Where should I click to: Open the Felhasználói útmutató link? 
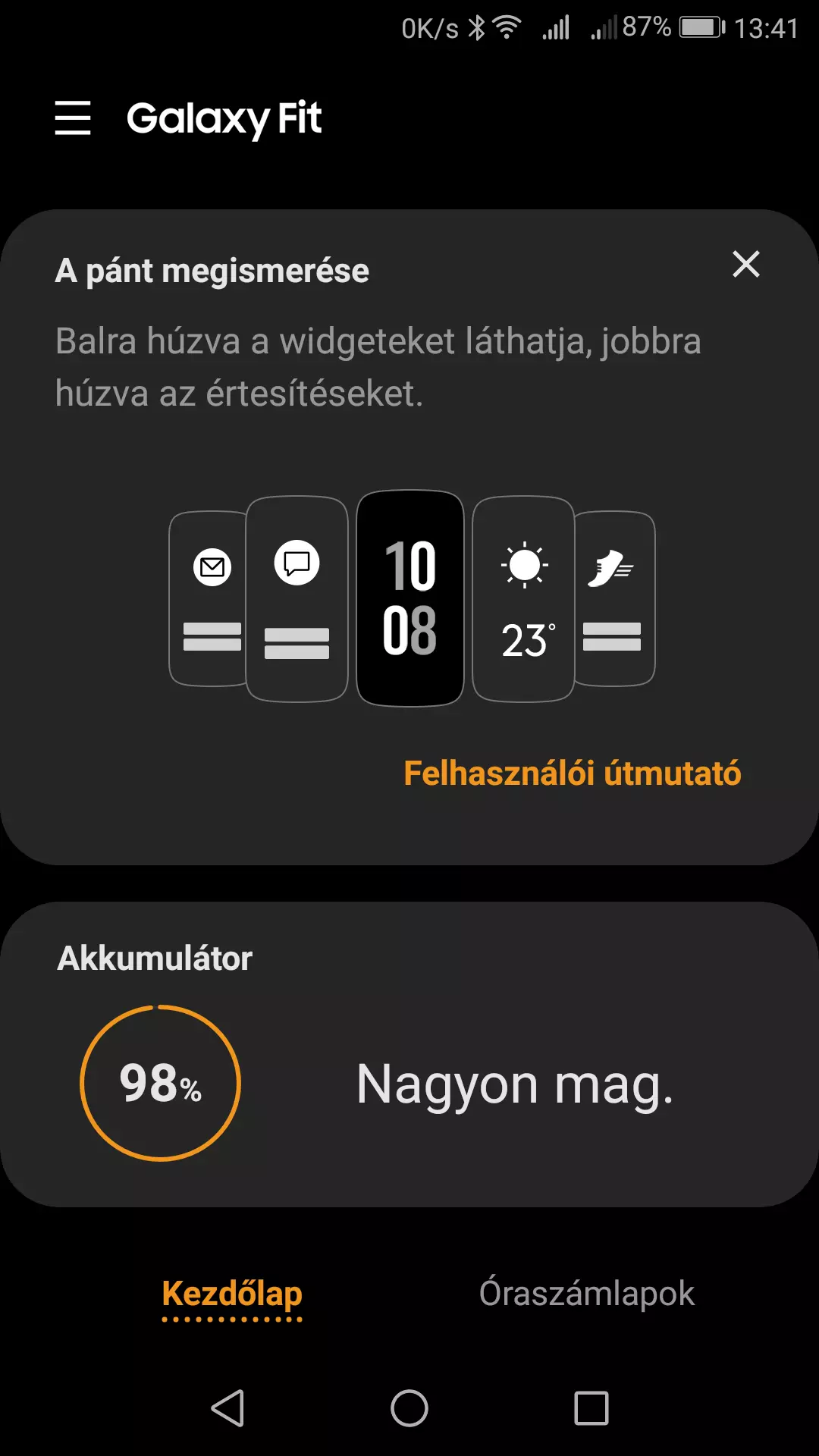(x=572, y=773)
